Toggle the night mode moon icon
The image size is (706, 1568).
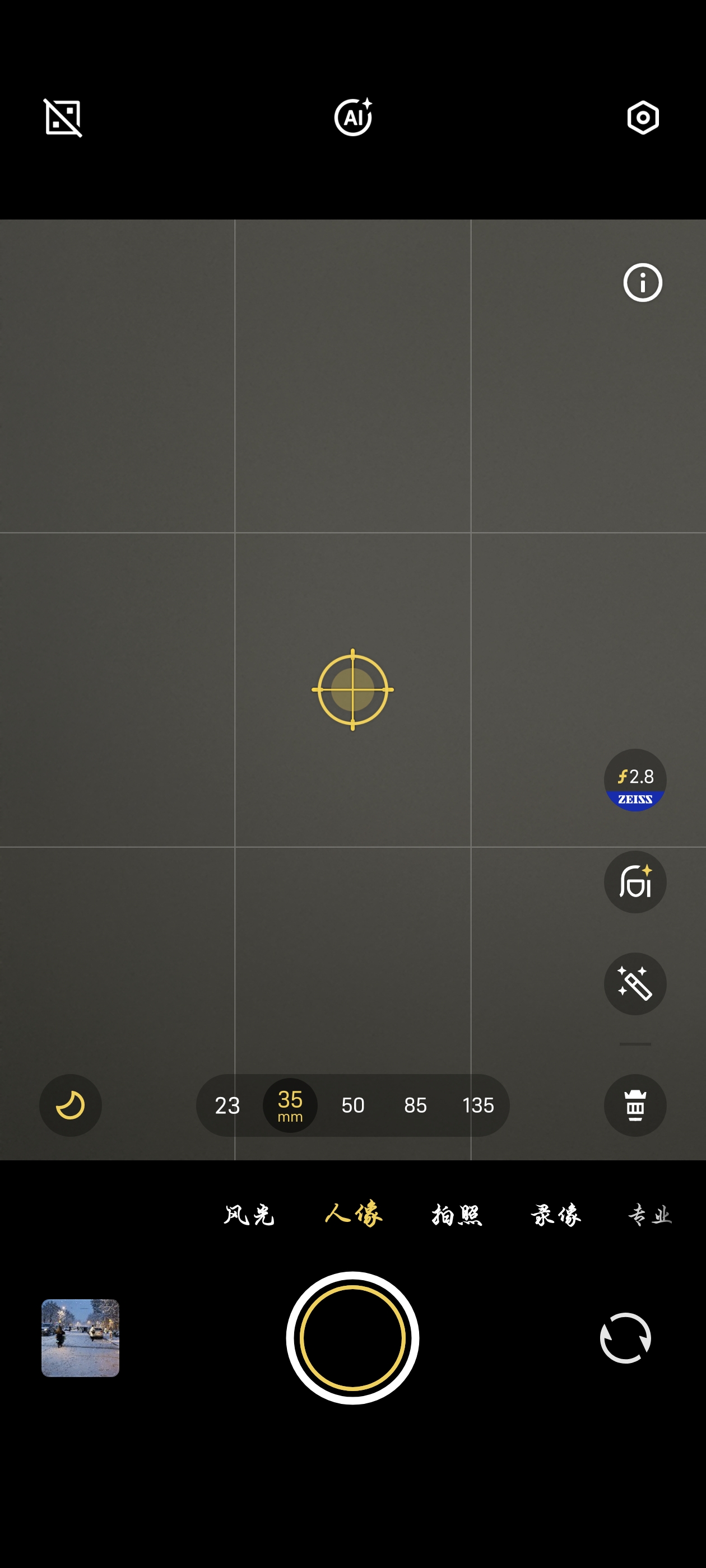point(71,1105)
